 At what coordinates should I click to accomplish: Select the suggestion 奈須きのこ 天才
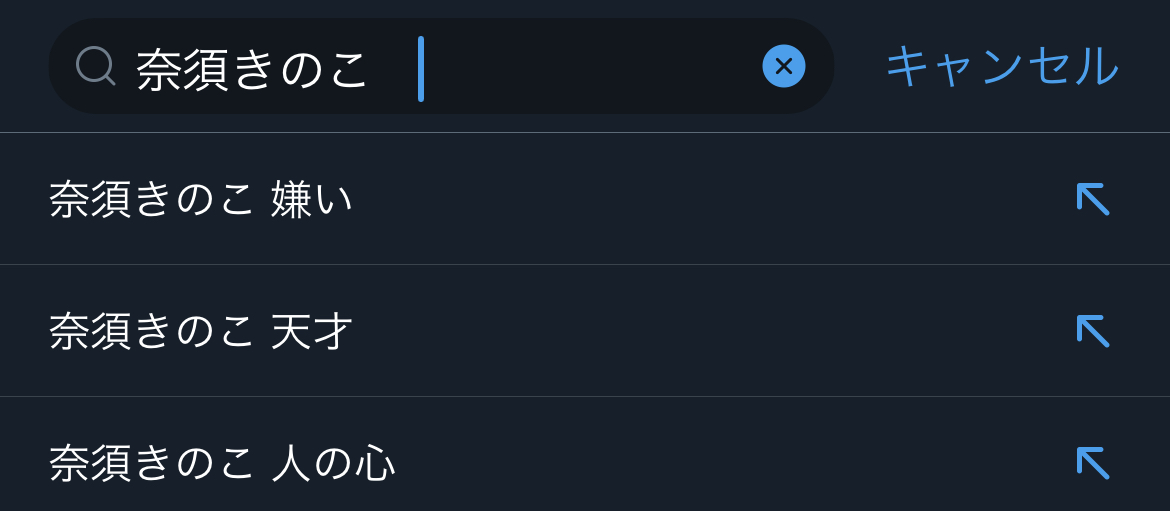tap(200, 331)
